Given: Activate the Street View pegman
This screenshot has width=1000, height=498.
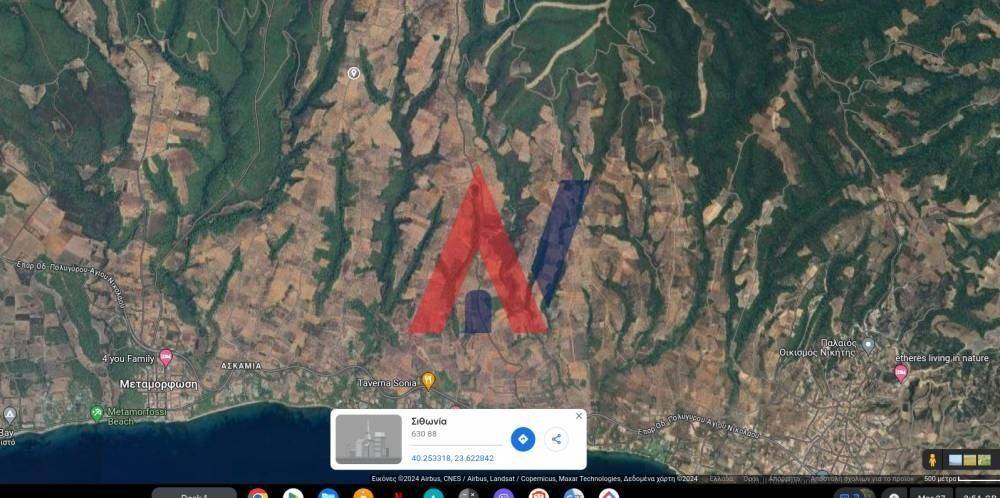Looking at the screenshot, I should coord(932,459).
